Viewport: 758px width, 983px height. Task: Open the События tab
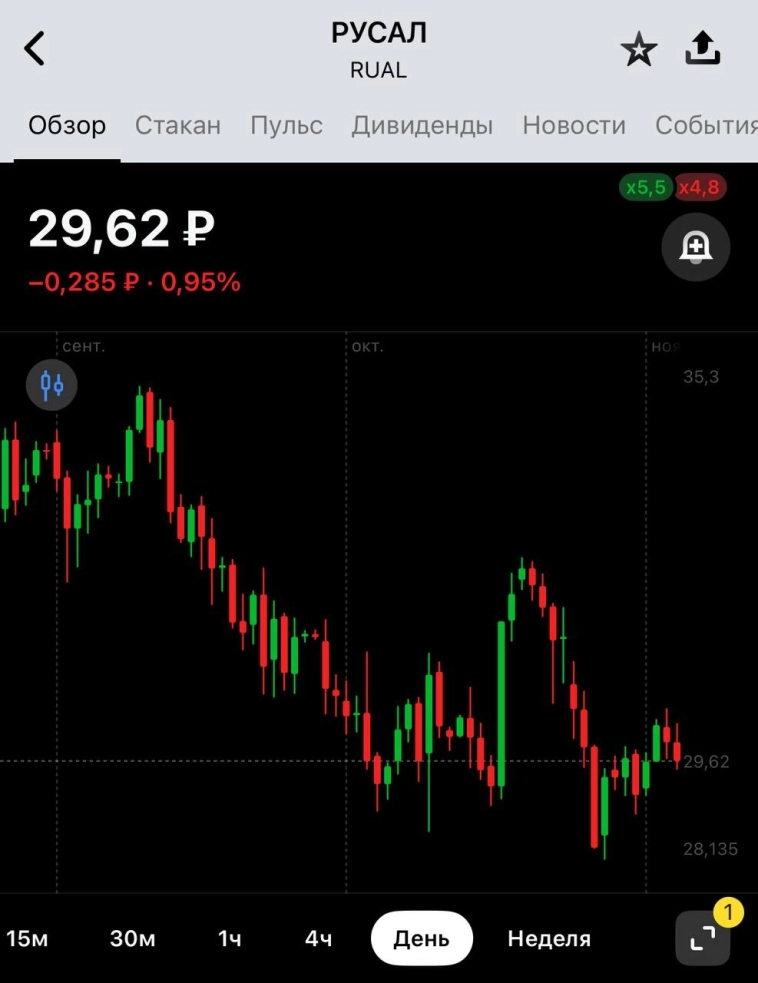706,126
